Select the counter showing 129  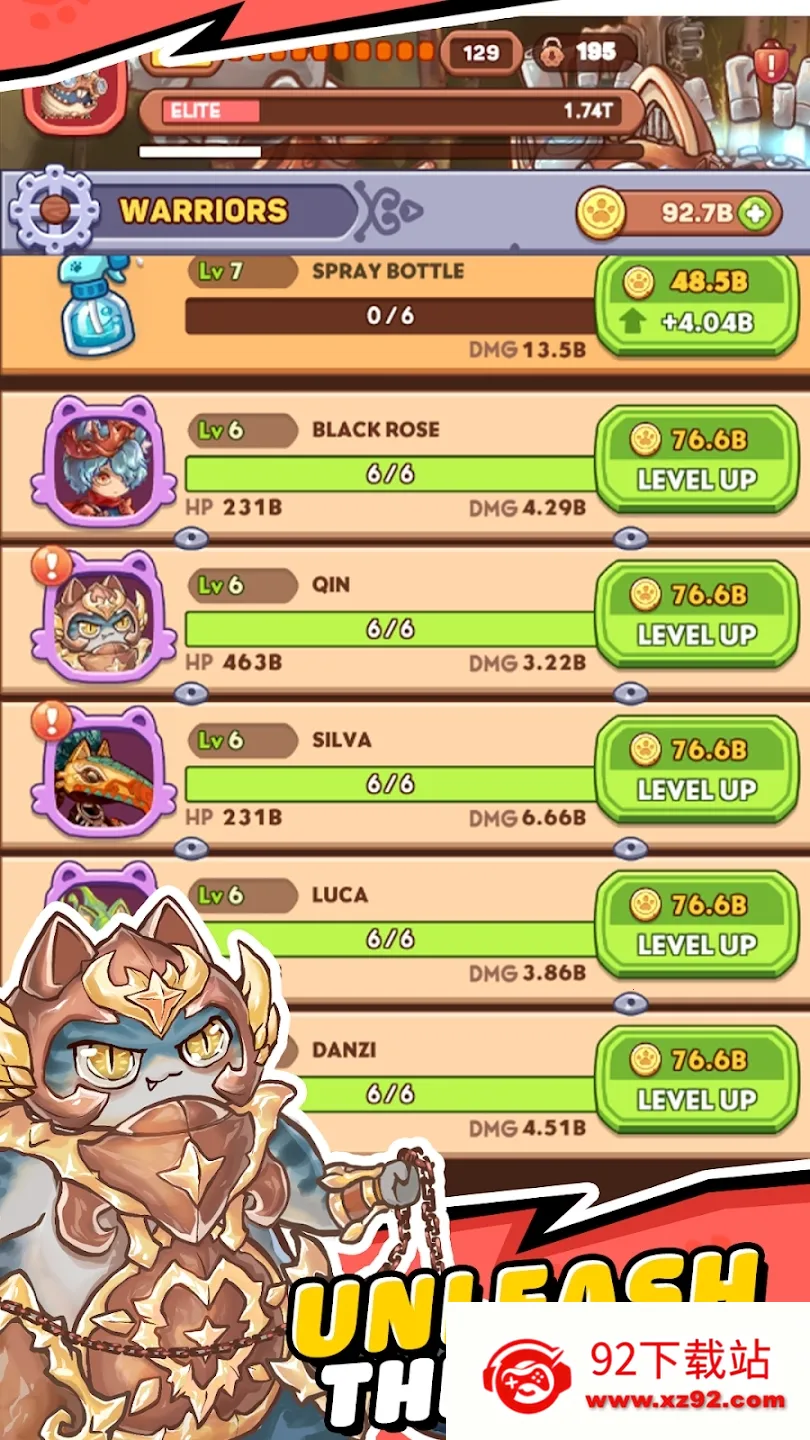click(x=481, y=53)
